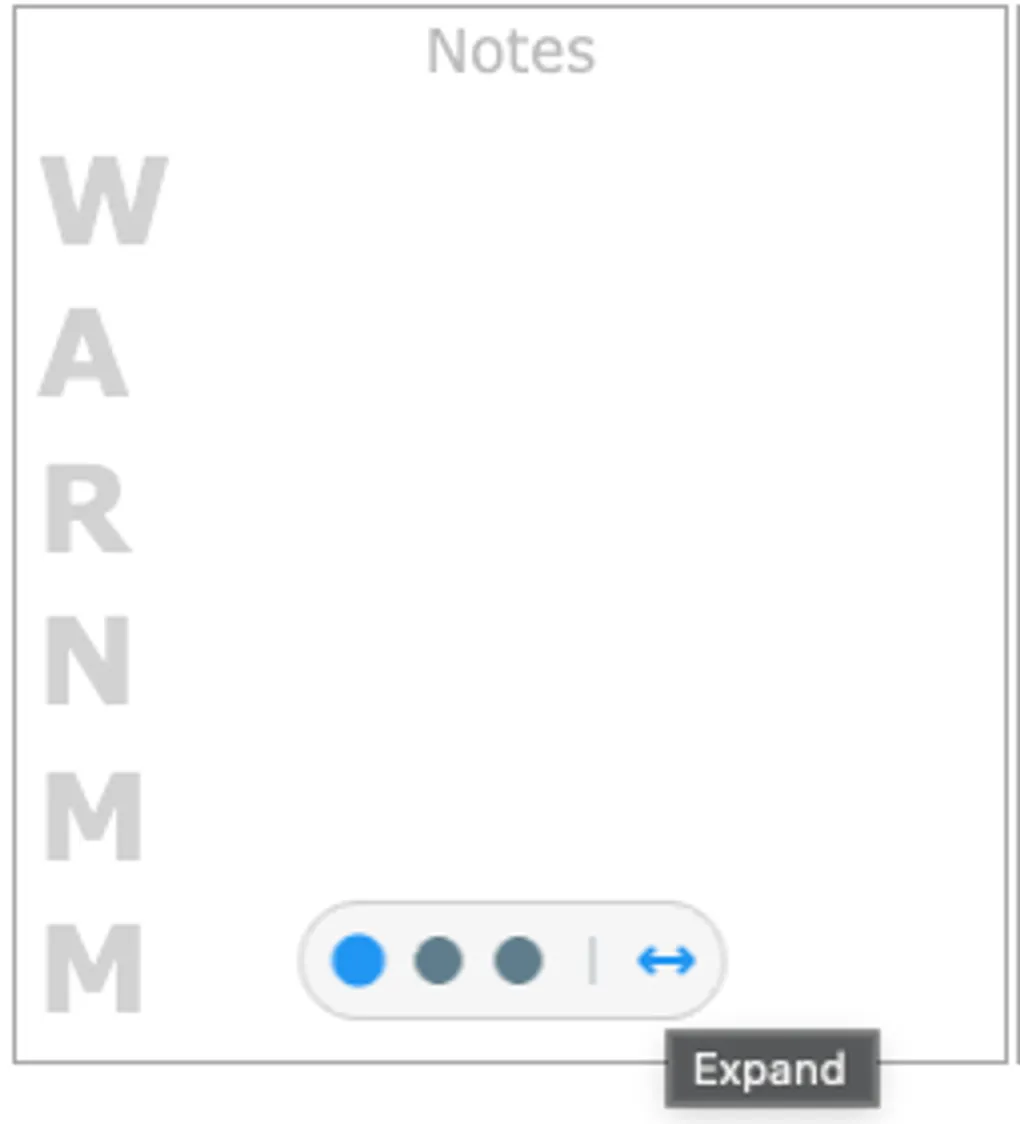Select the first blue page dot

(358, 961)
